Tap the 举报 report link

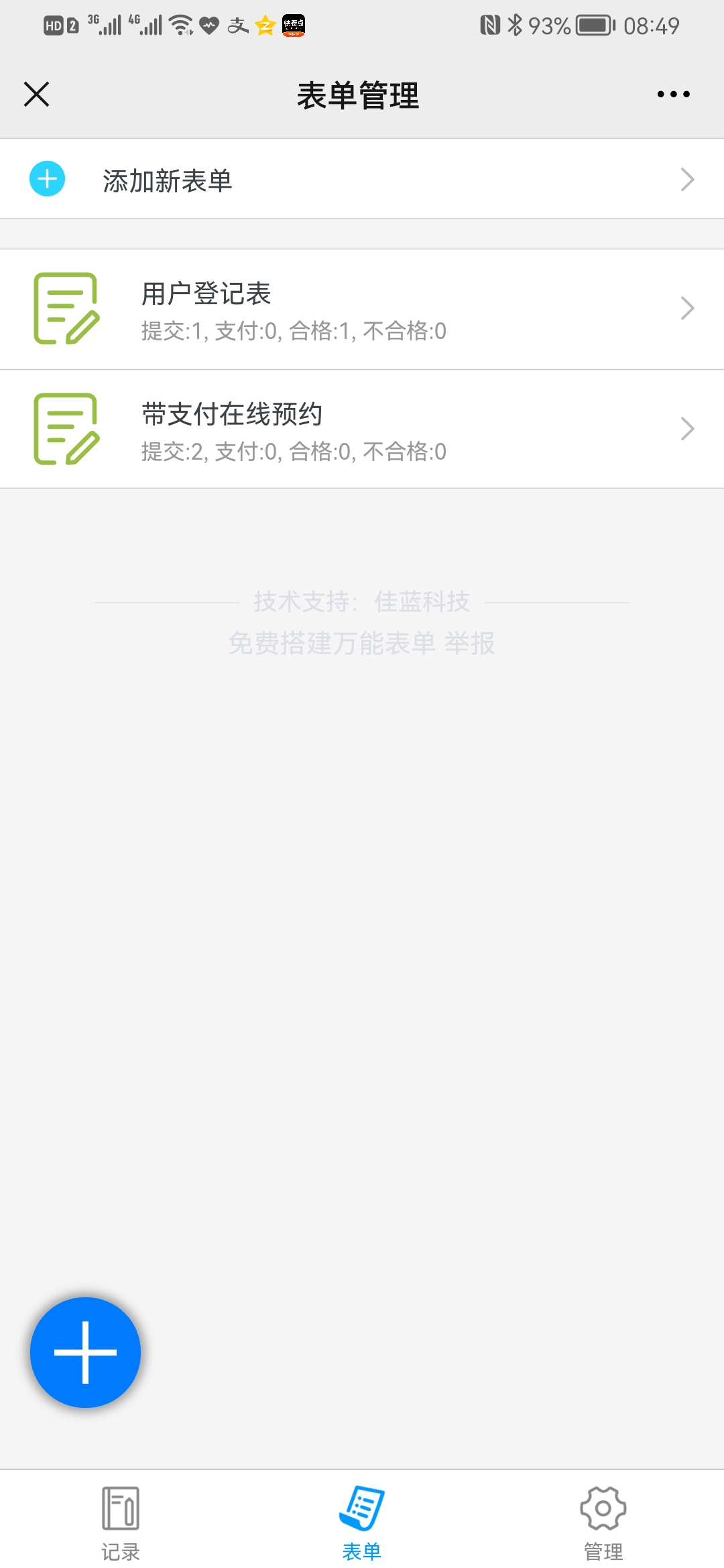coord(470,643)
